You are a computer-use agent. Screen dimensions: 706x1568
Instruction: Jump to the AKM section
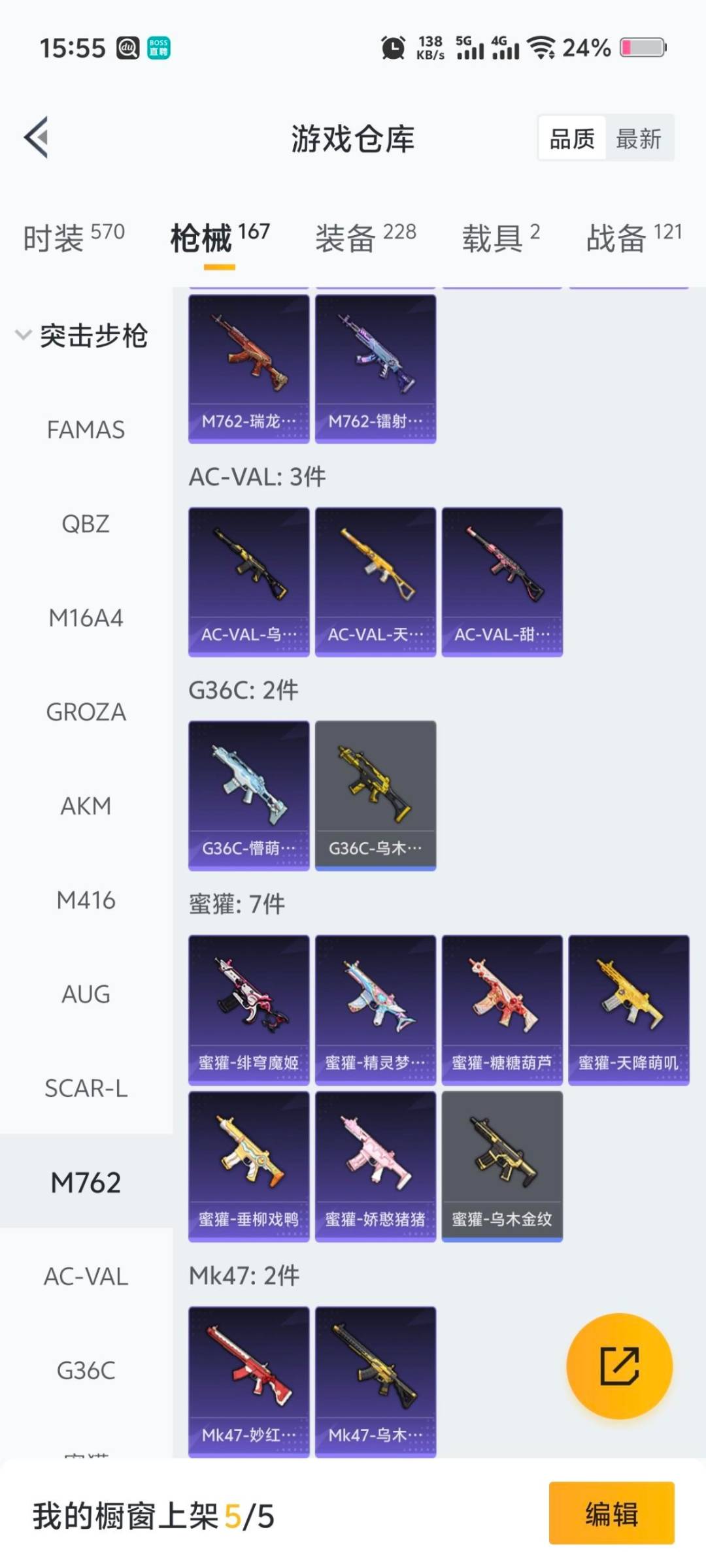pos(86,806)
